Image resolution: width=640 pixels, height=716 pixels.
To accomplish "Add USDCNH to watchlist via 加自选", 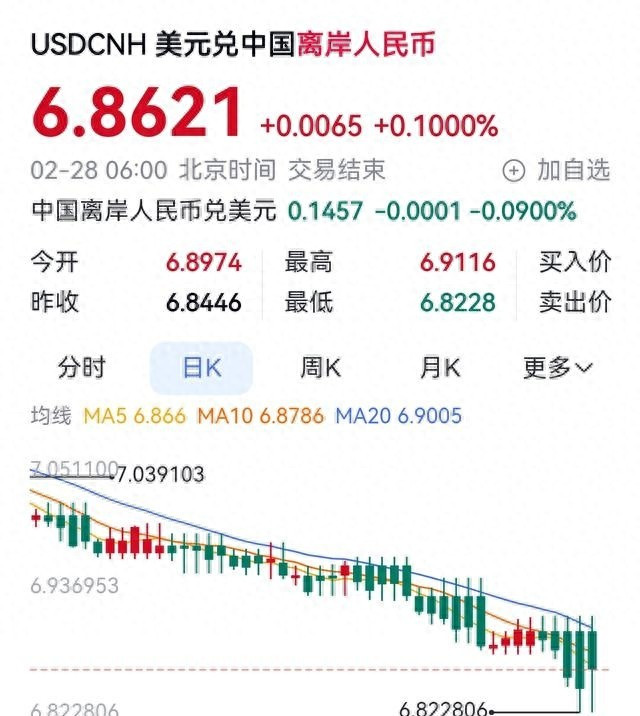I will [x=556, y=170].
